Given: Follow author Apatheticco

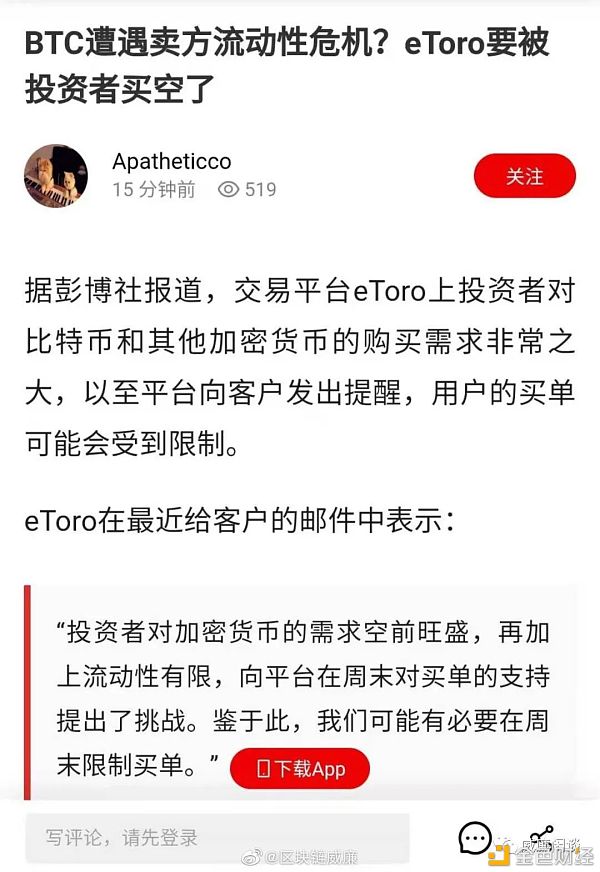Looking at the screenshot, I should [x=524, y=176].
